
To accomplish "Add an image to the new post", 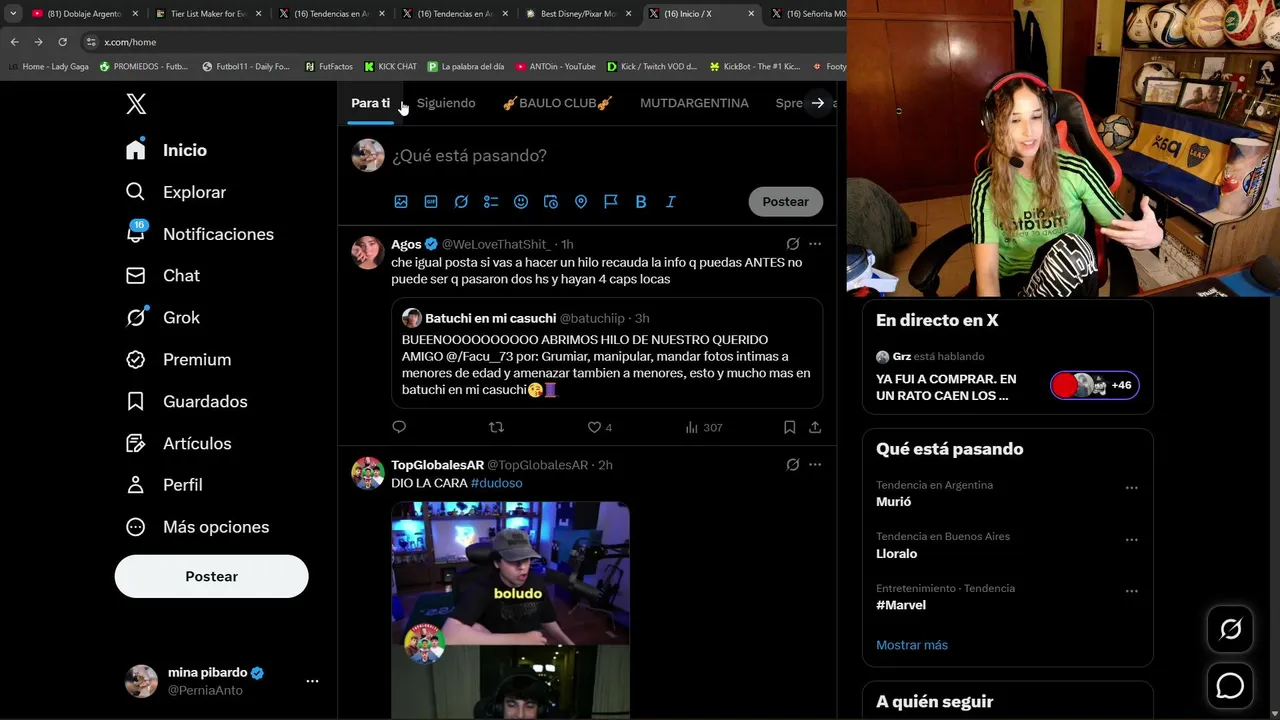I will click(x=401, y=202).
